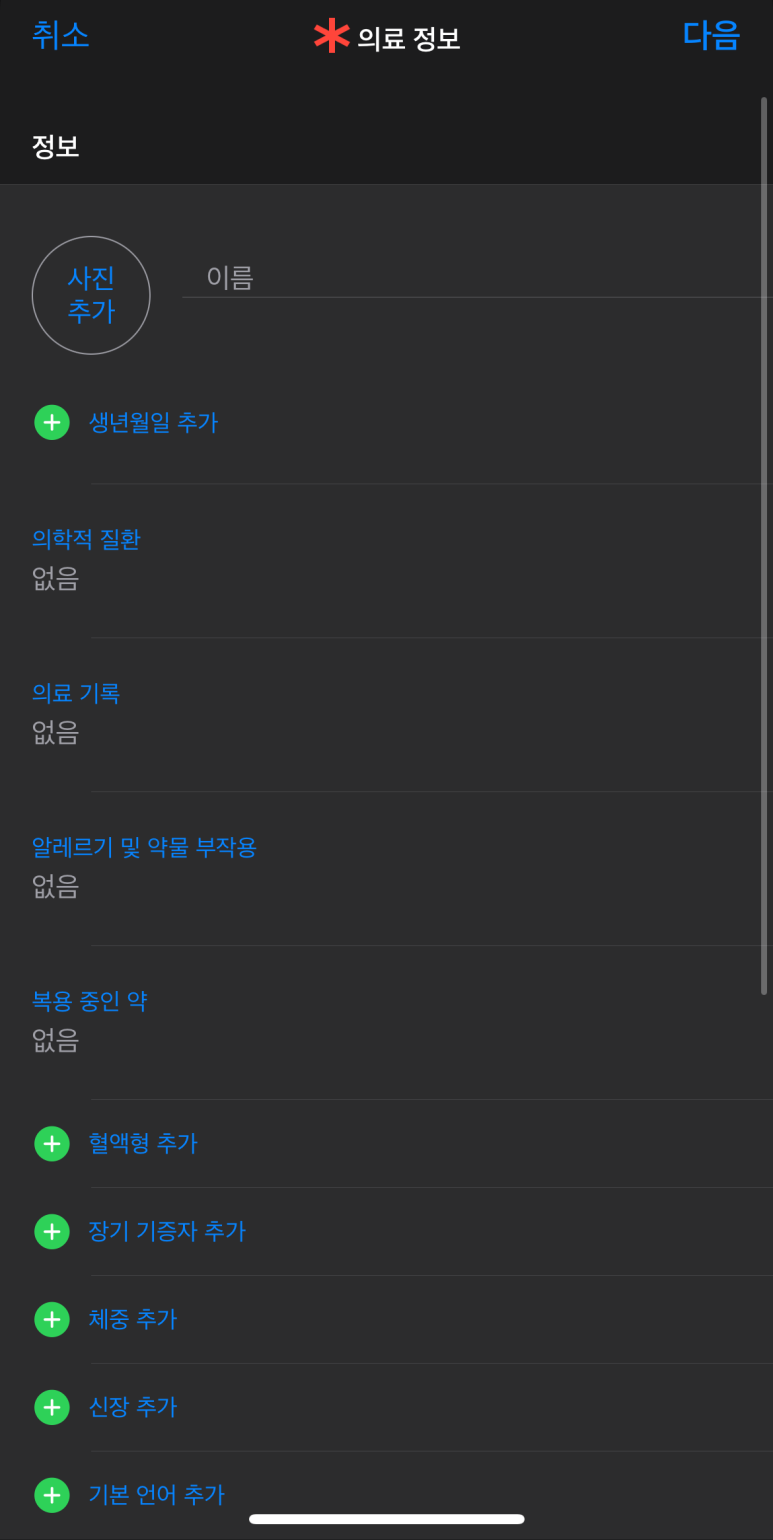Add birthdate with 생년월일 추가
The width and height of the screenshot is (773, 1540).
click(x=386, y=422)
